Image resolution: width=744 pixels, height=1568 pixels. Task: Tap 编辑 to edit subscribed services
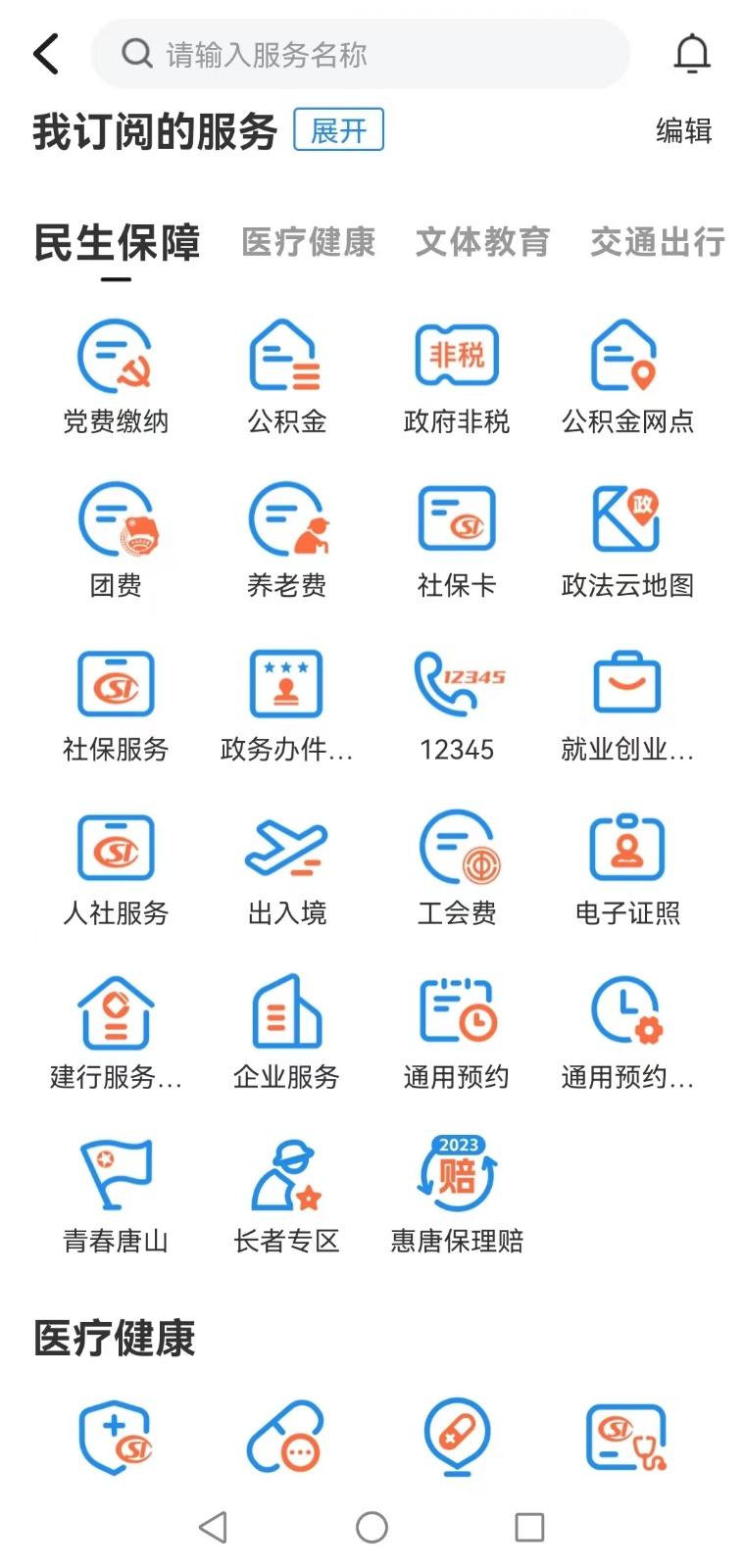(683, 130)
